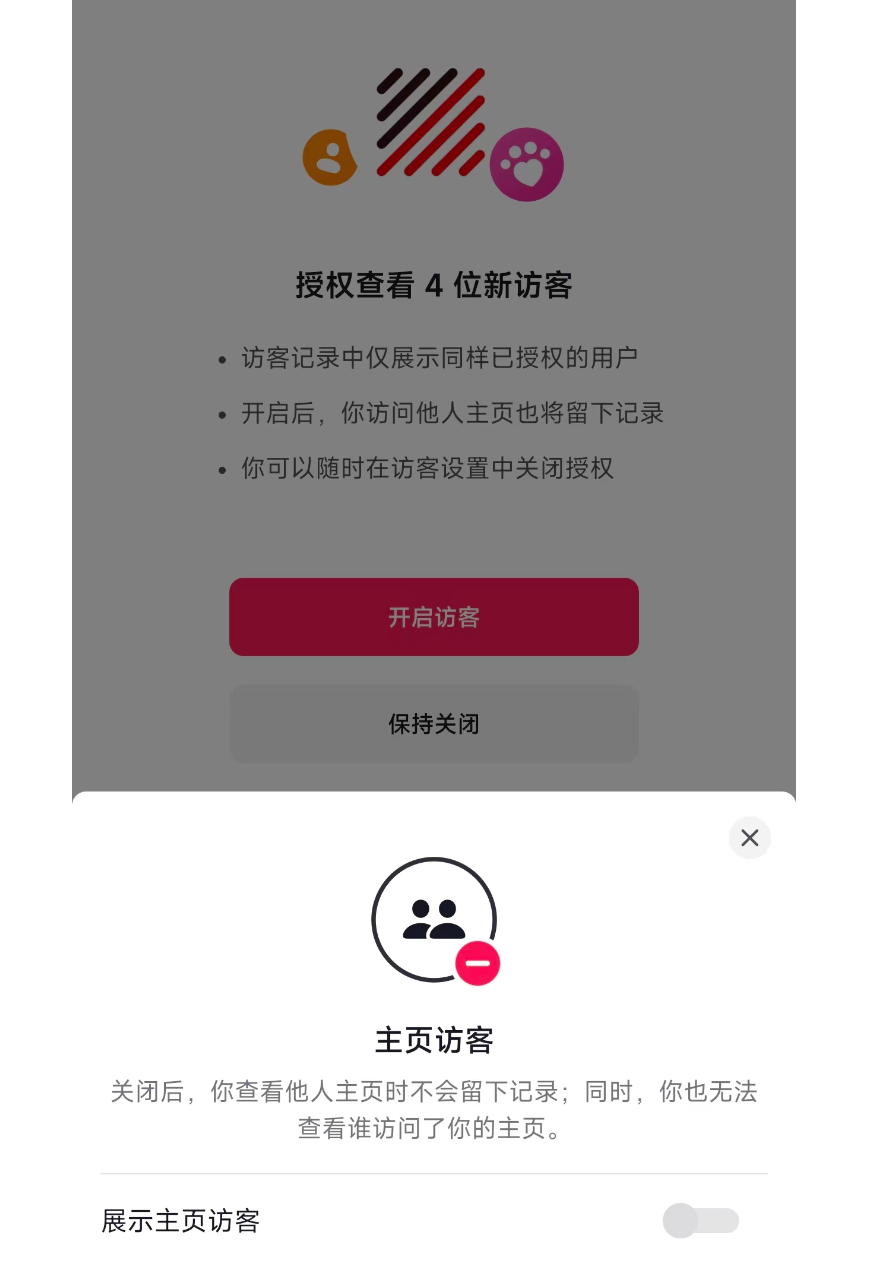Click the red minus badge on the people icon
The height and width of the screenshot is (1270, 892).
click(479, 963)
